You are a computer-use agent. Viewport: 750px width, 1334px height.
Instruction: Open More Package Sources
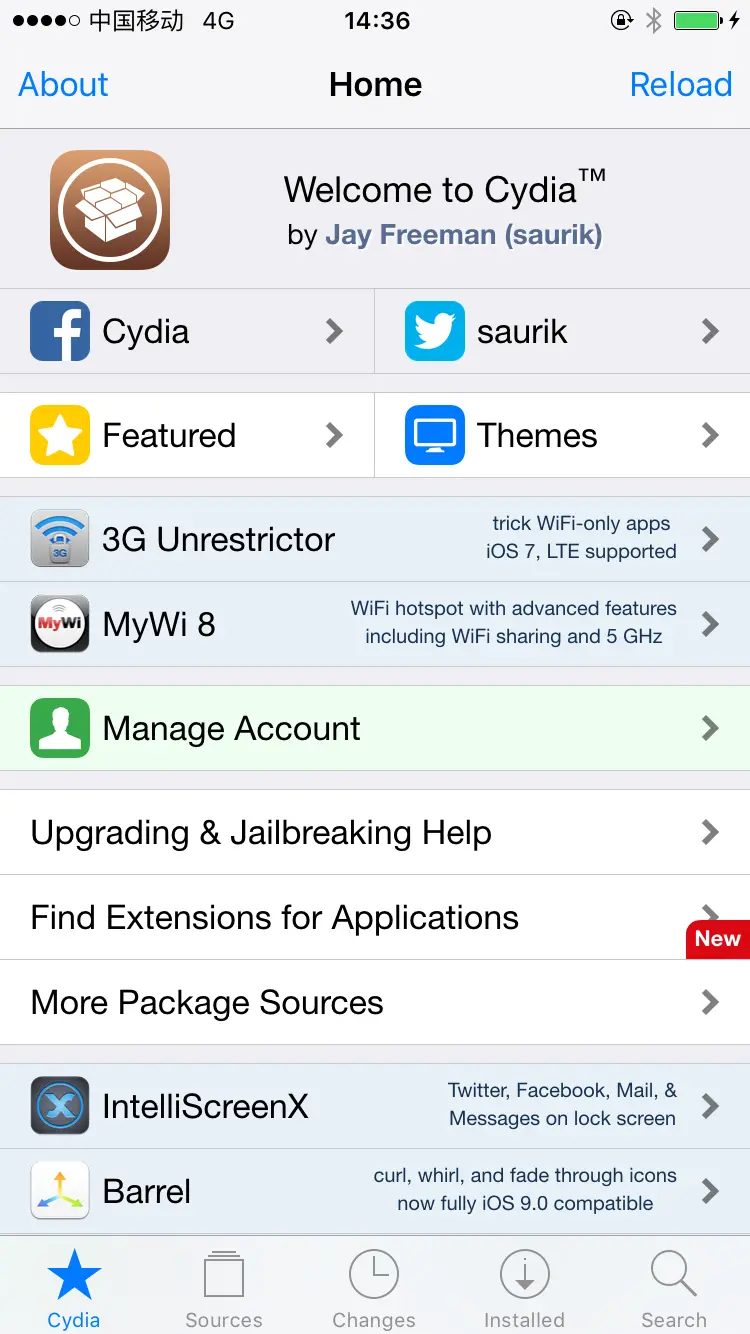tap(375, 1003)
